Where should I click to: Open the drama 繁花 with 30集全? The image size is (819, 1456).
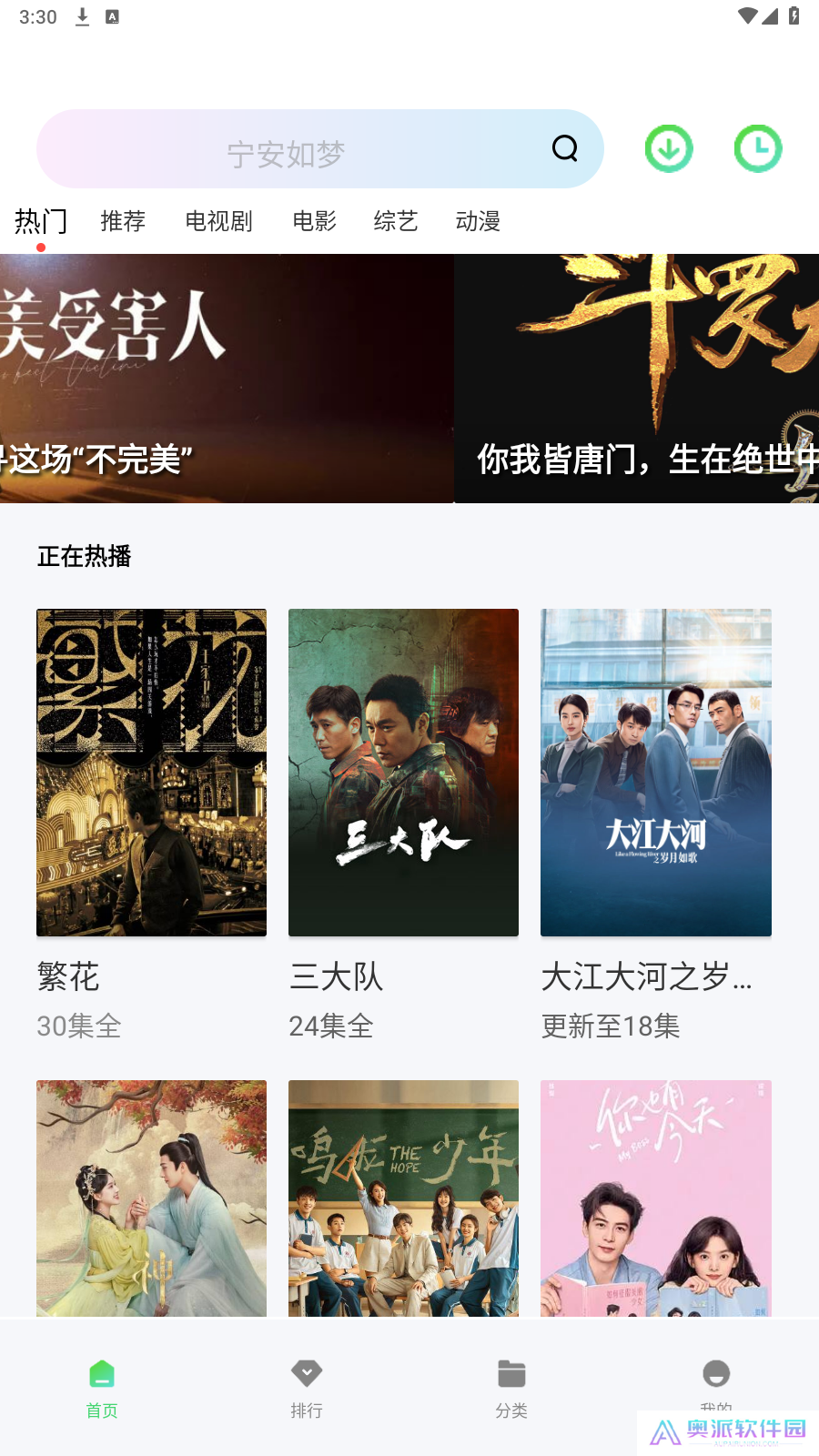click(x=151, y=772)
